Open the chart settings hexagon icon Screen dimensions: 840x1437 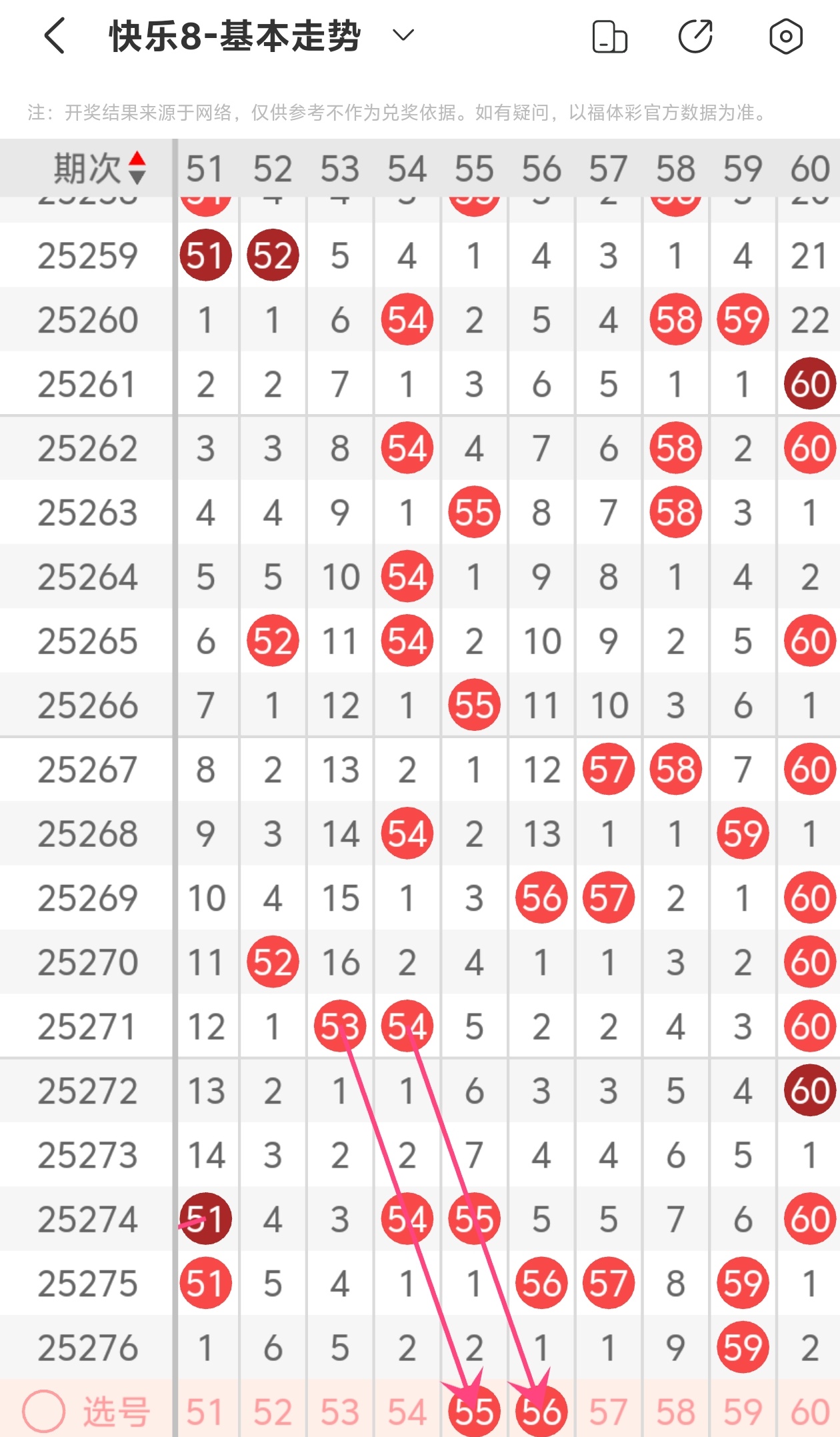point(785,37)
